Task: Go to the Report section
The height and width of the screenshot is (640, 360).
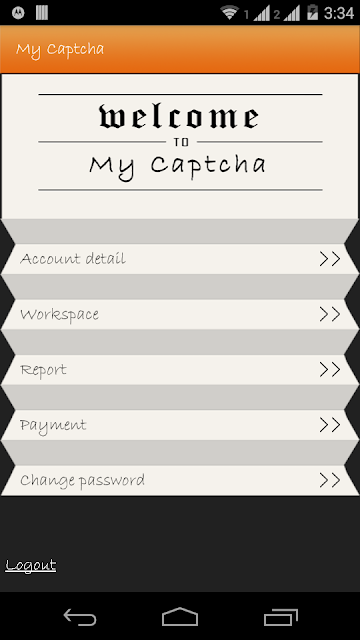Action: tap(180, 370)
